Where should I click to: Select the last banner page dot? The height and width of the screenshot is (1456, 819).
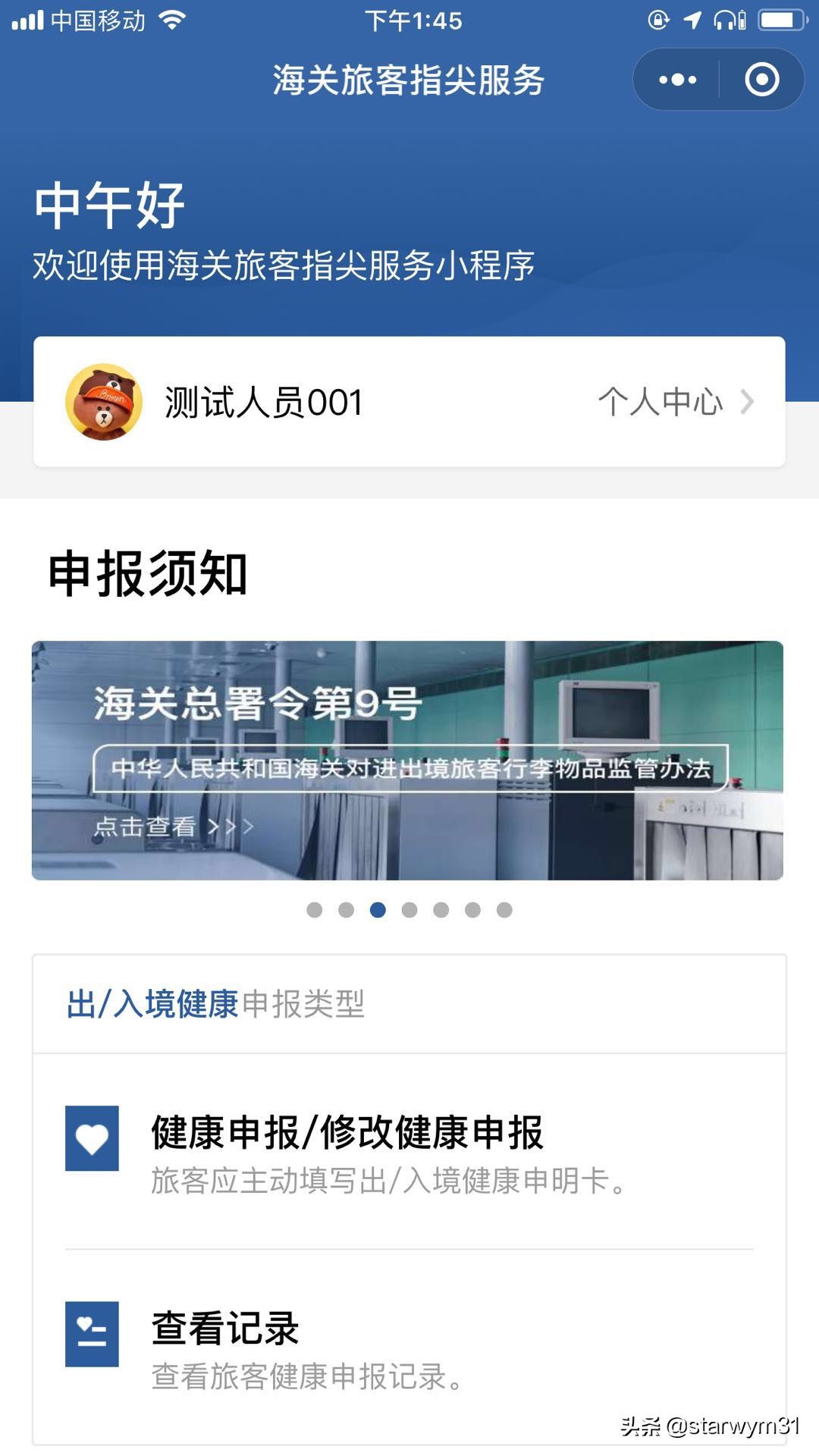click(504, 910)
